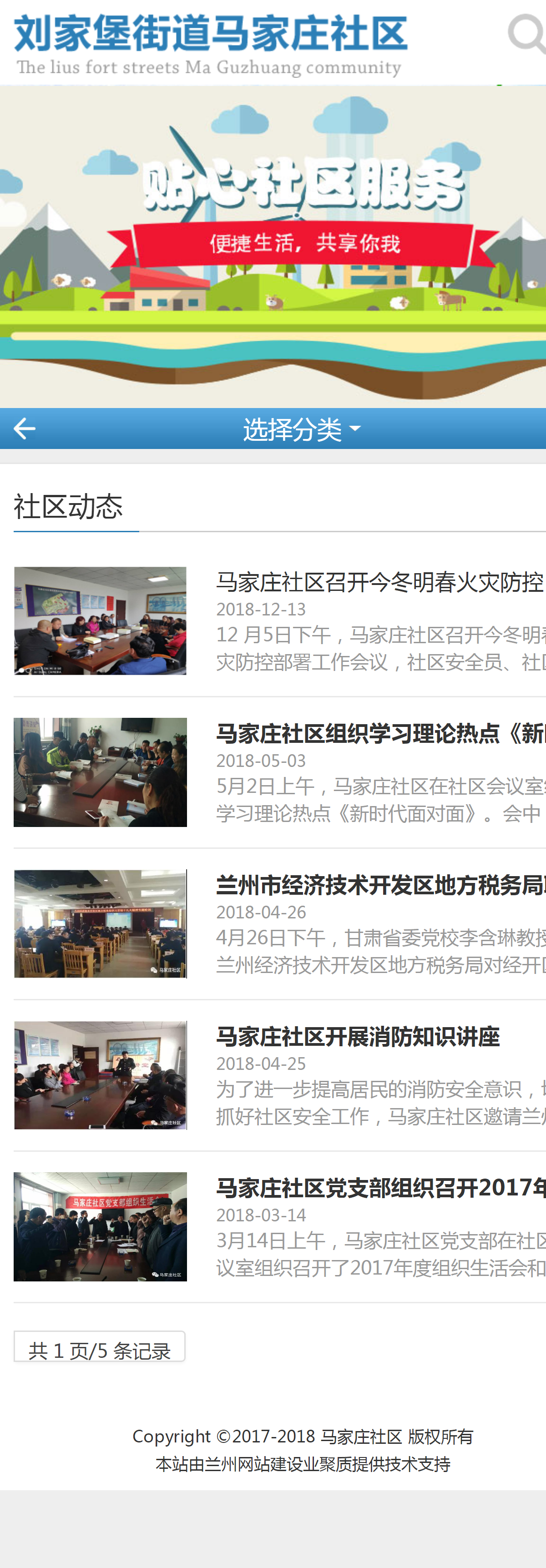The image size is (546, 1568).
Task: Open the search magnifier icon
Action: [x=526, y=35]
